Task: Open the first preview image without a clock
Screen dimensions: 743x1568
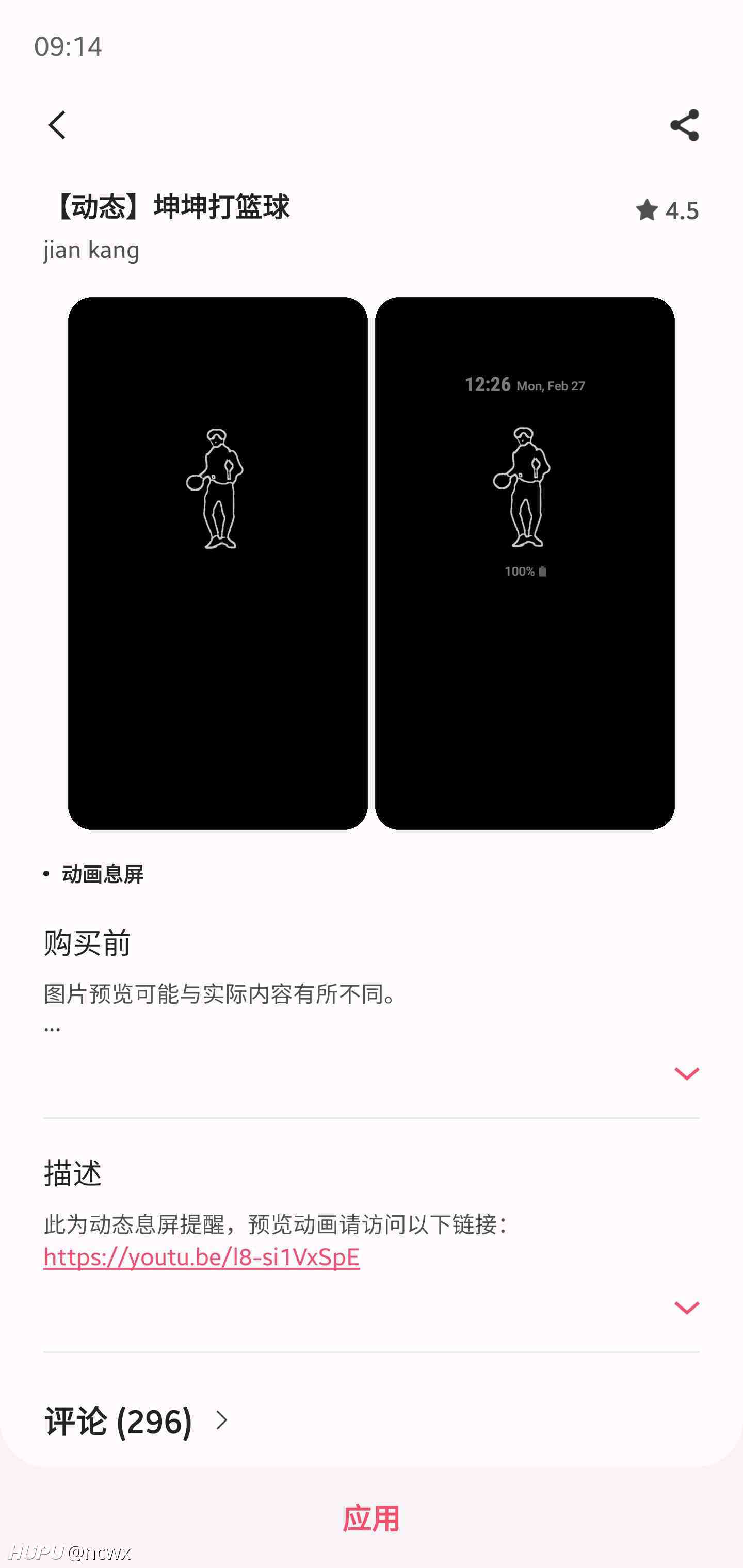Action: (217, 563)
